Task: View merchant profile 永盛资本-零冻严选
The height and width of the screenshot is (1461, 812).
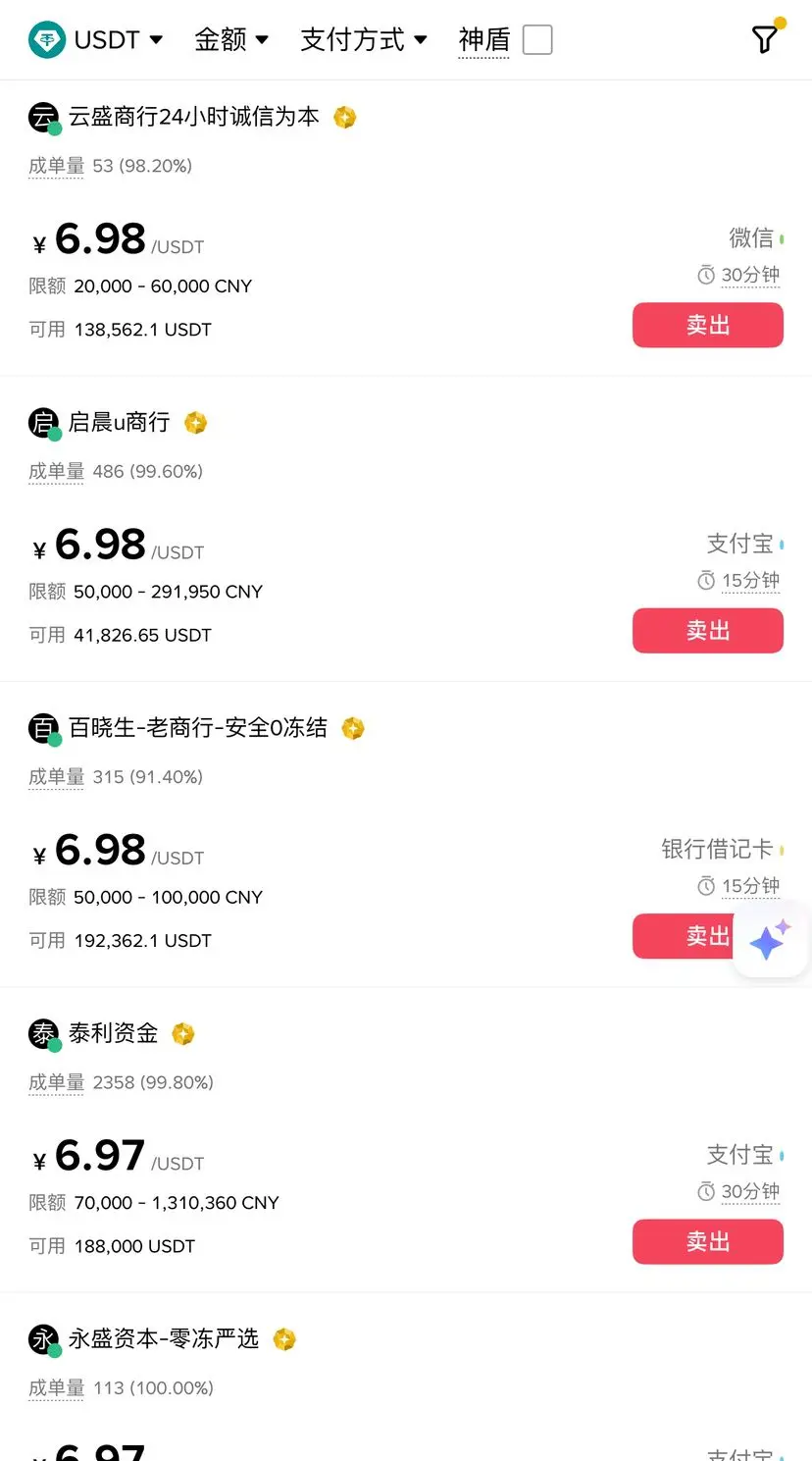Action: tap(163, 1339)
